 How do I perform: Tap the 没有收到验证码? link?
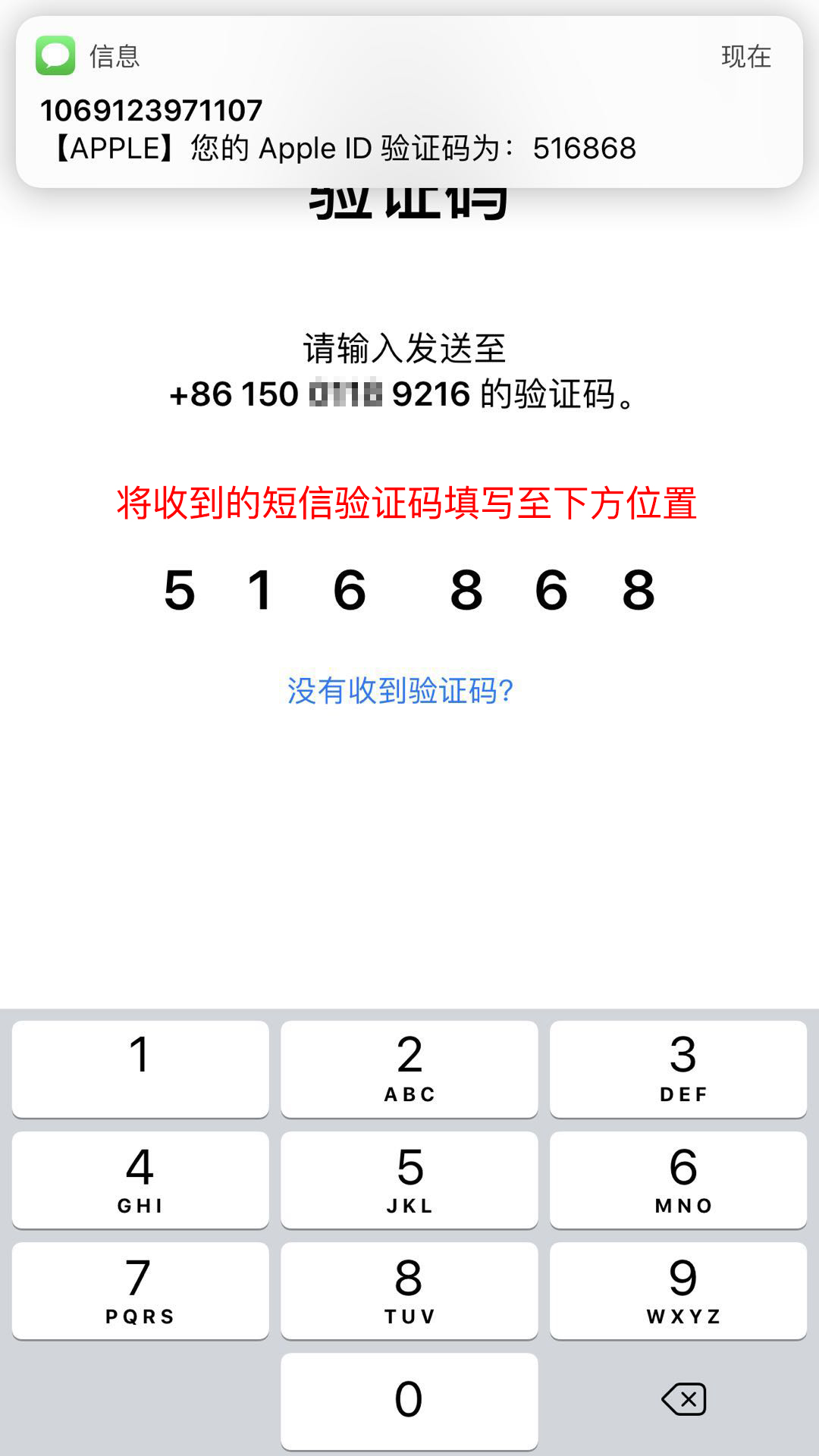point(400,691)
